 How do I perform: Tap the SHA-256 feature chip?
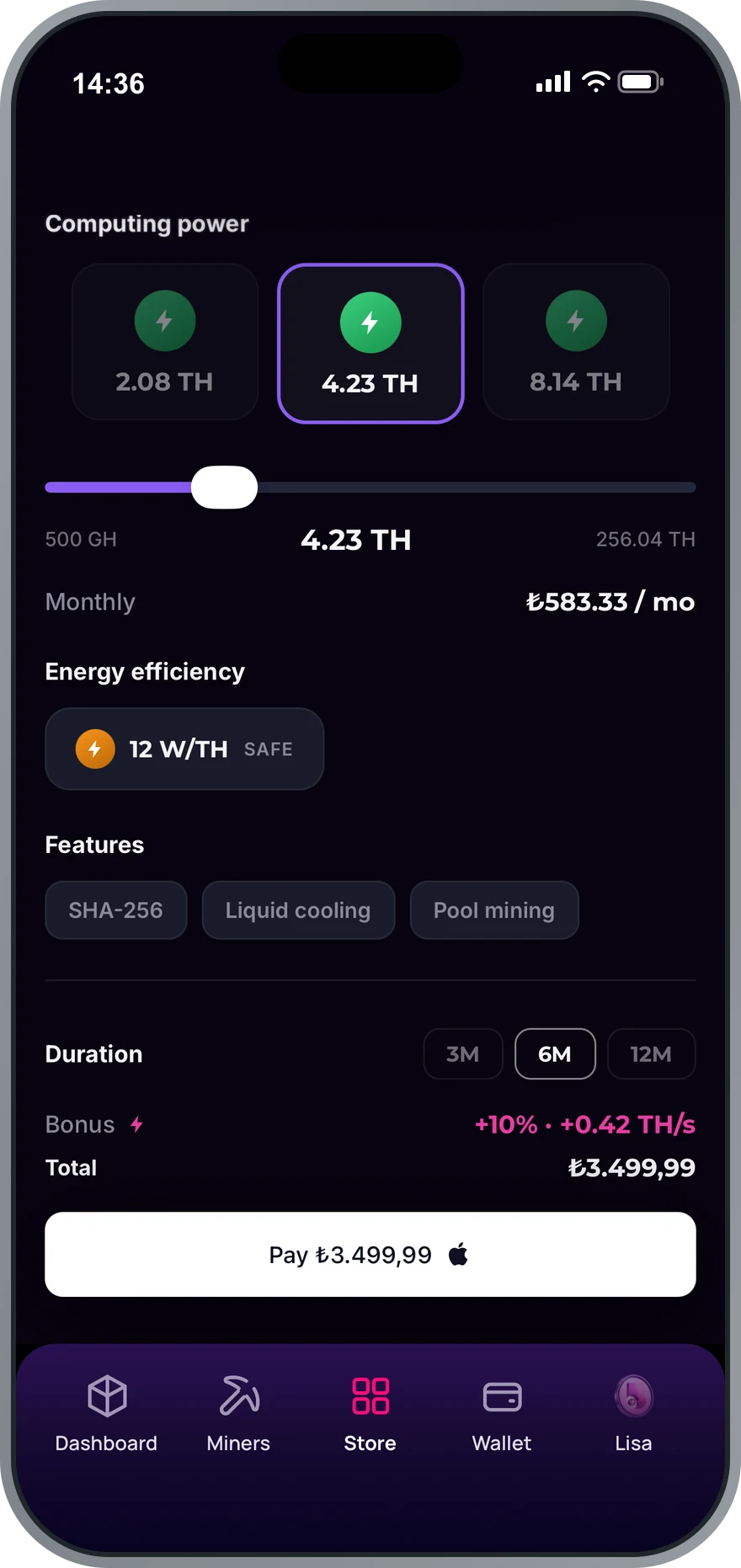pyautogui.click(x=116, y=910)
